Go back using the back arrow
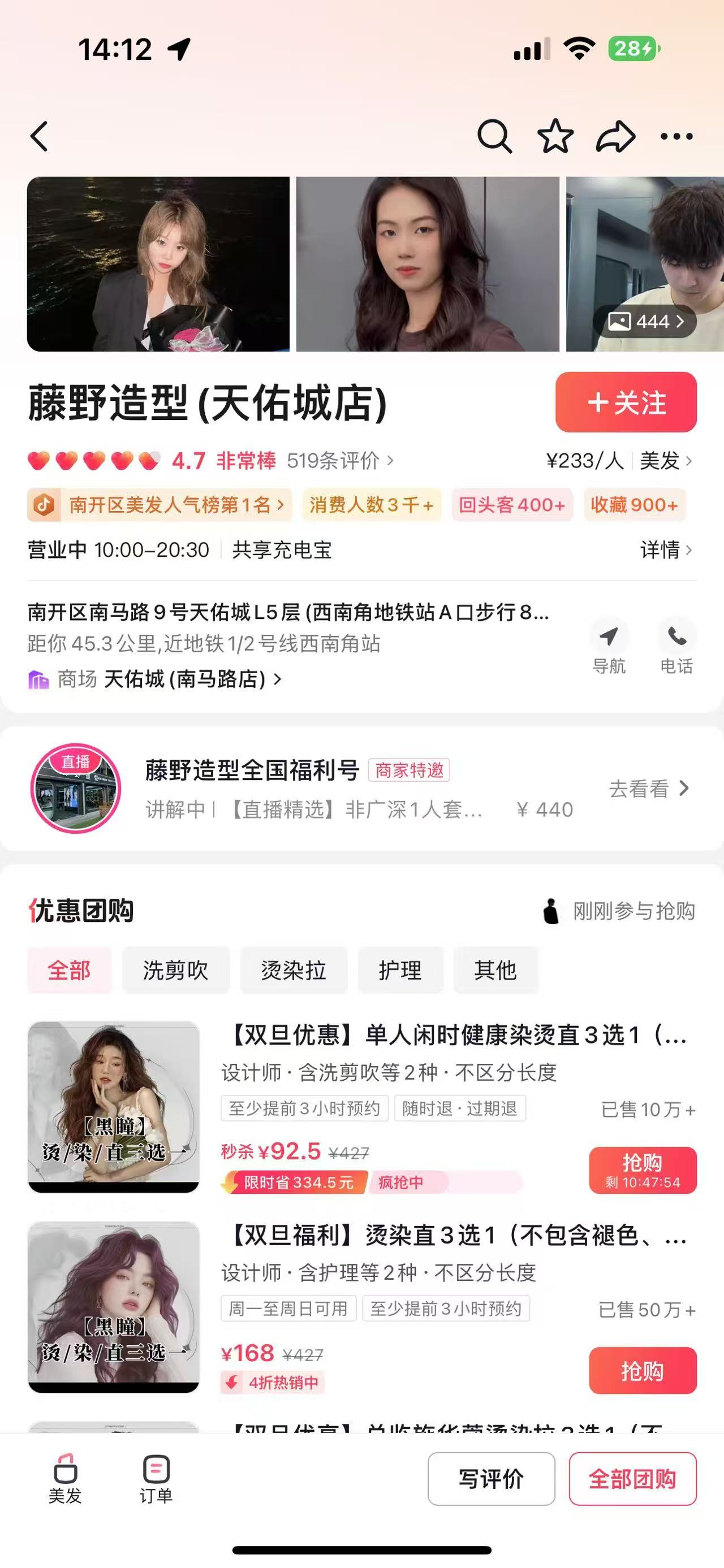The width and height of the screenshot is (724, 1568). point(40,136)
